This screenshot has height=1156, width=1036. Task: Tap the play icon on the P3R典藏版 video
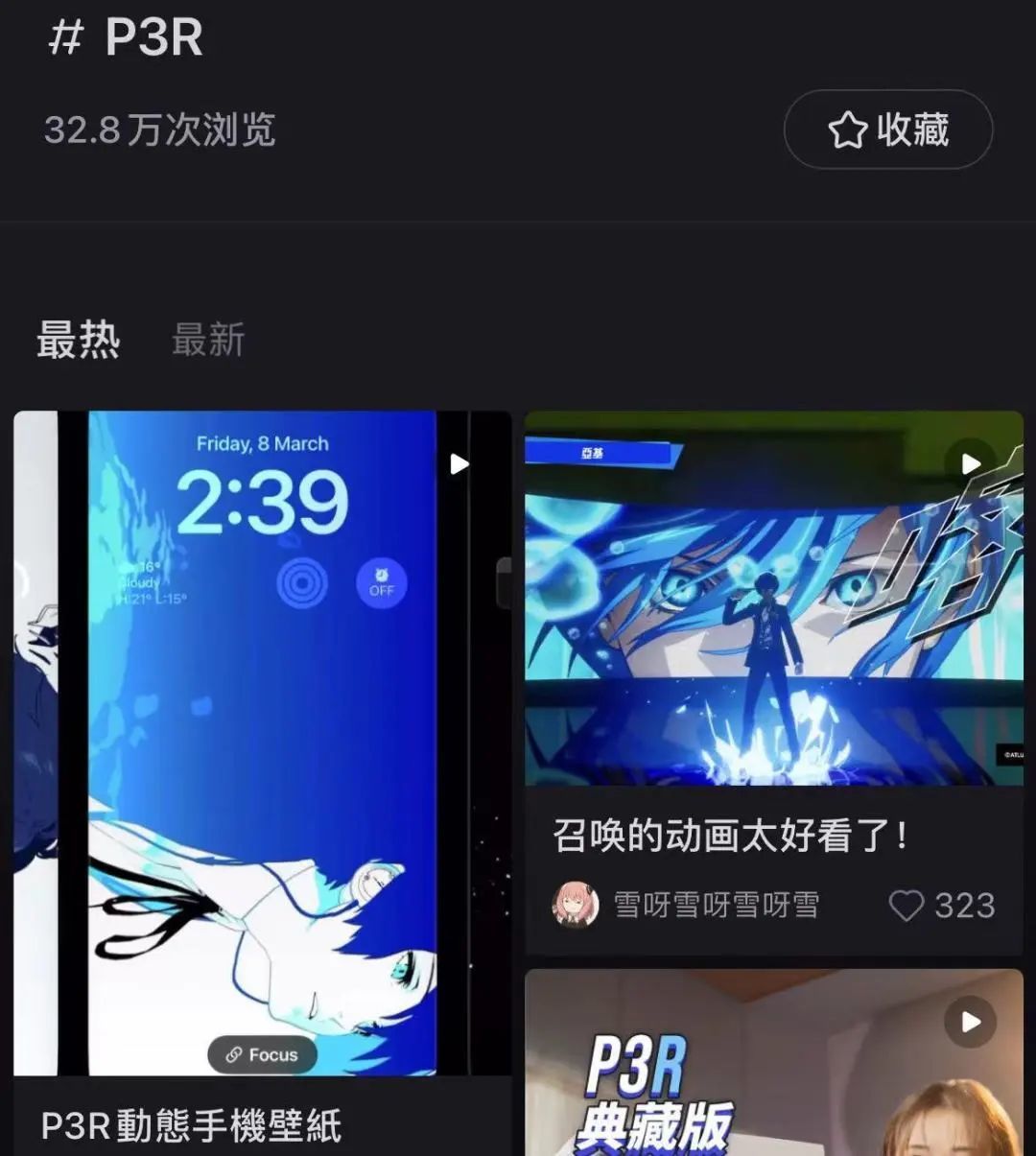point(972,1022)
